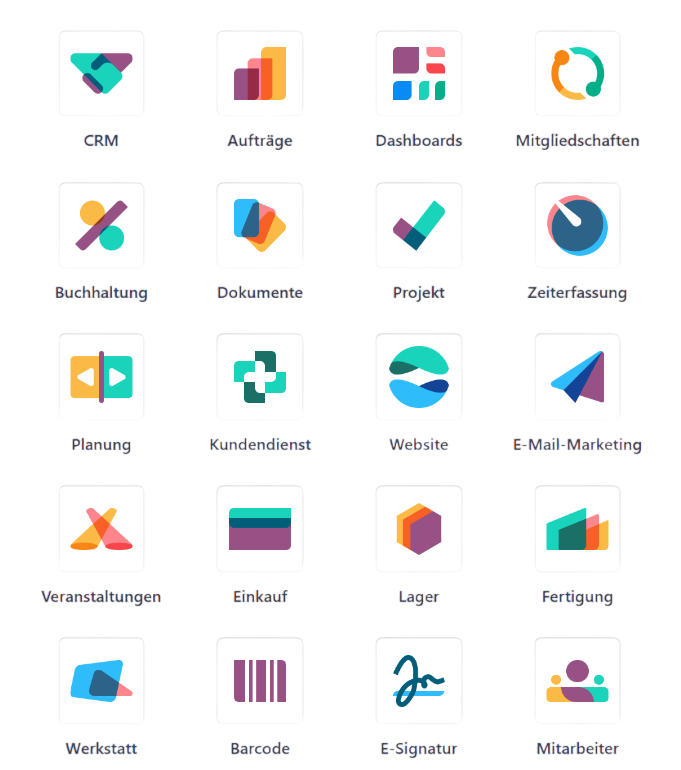This screenshot has width=681, height=770.
Task: Go to Dokumente
Action: 259,225
